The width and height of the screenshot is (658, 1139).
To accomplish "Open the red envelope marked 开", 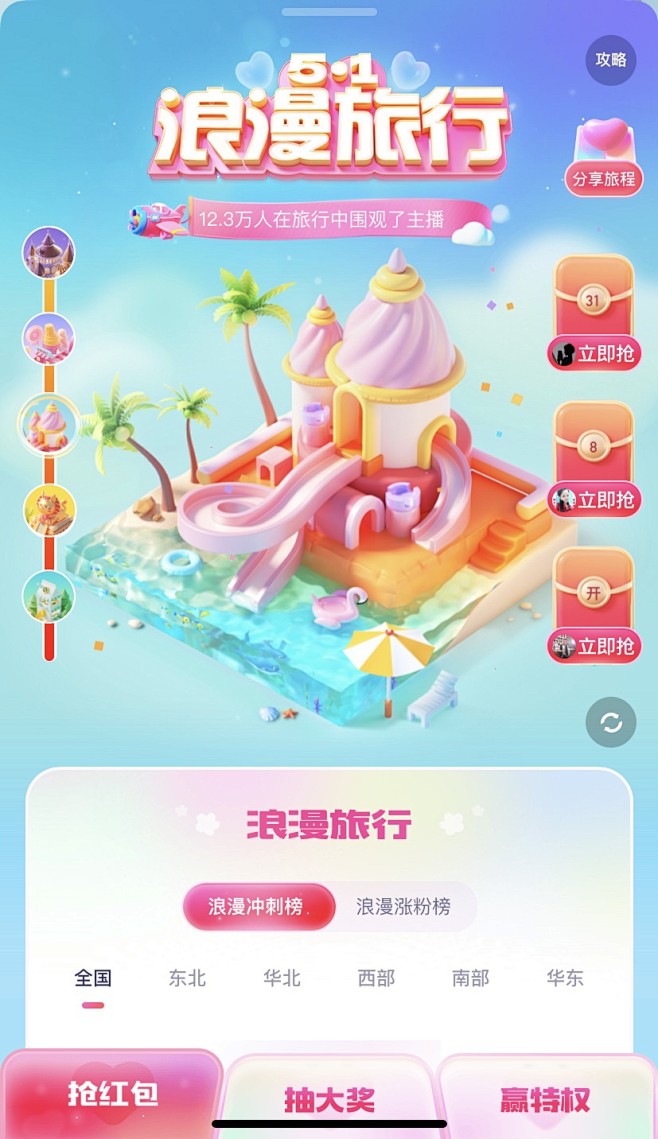I will 594,605.
